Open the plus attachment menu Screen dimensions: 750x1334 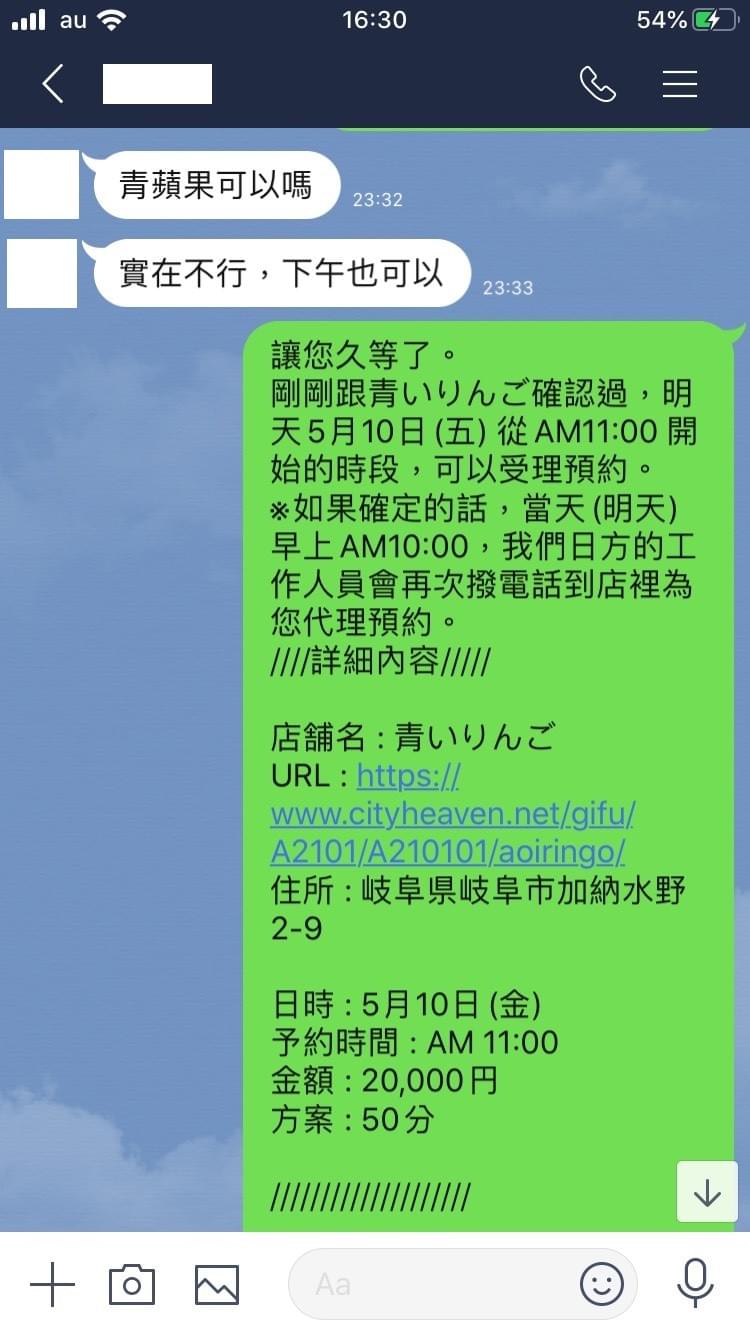pos(52,1284)
